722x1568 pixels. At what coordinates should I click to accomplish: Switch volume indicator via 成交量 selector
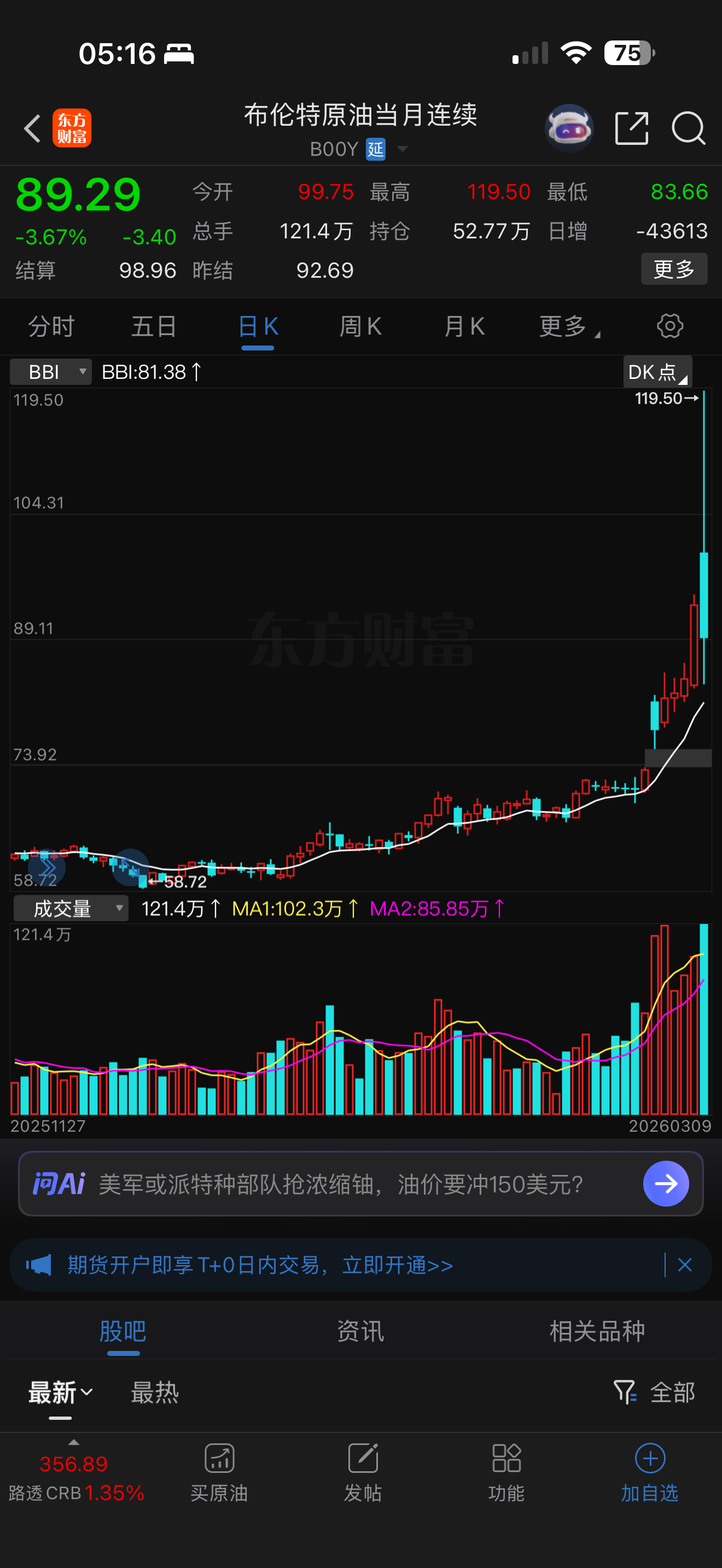click(x=69, y=908)
